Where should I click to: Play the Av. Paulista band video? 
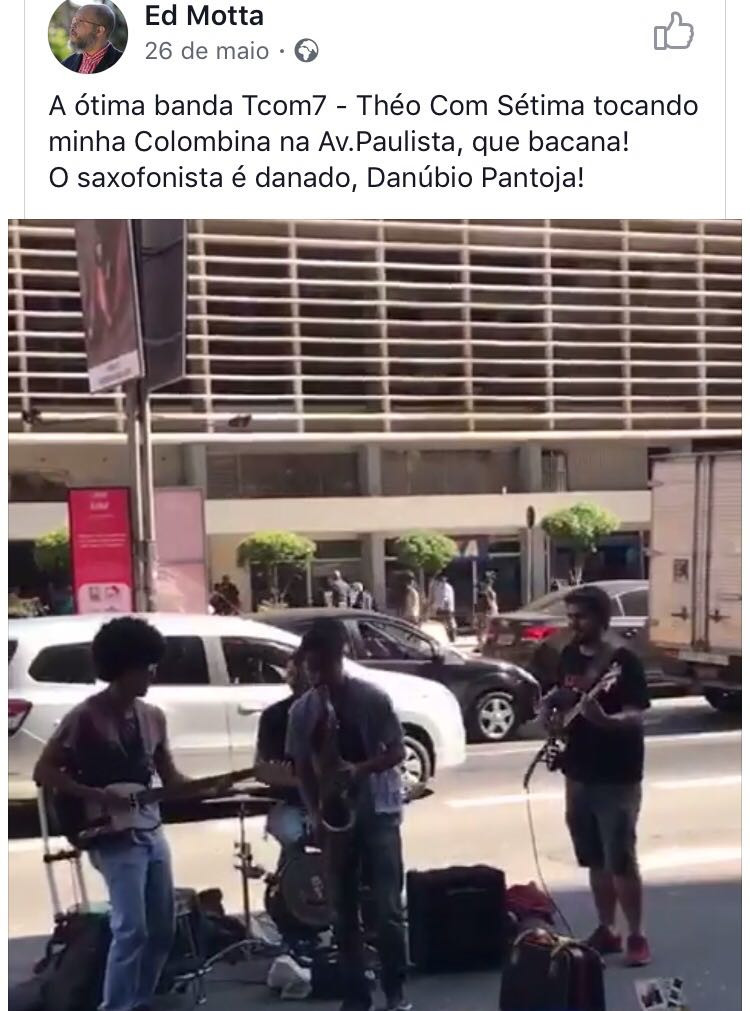(x=375, y=614)
